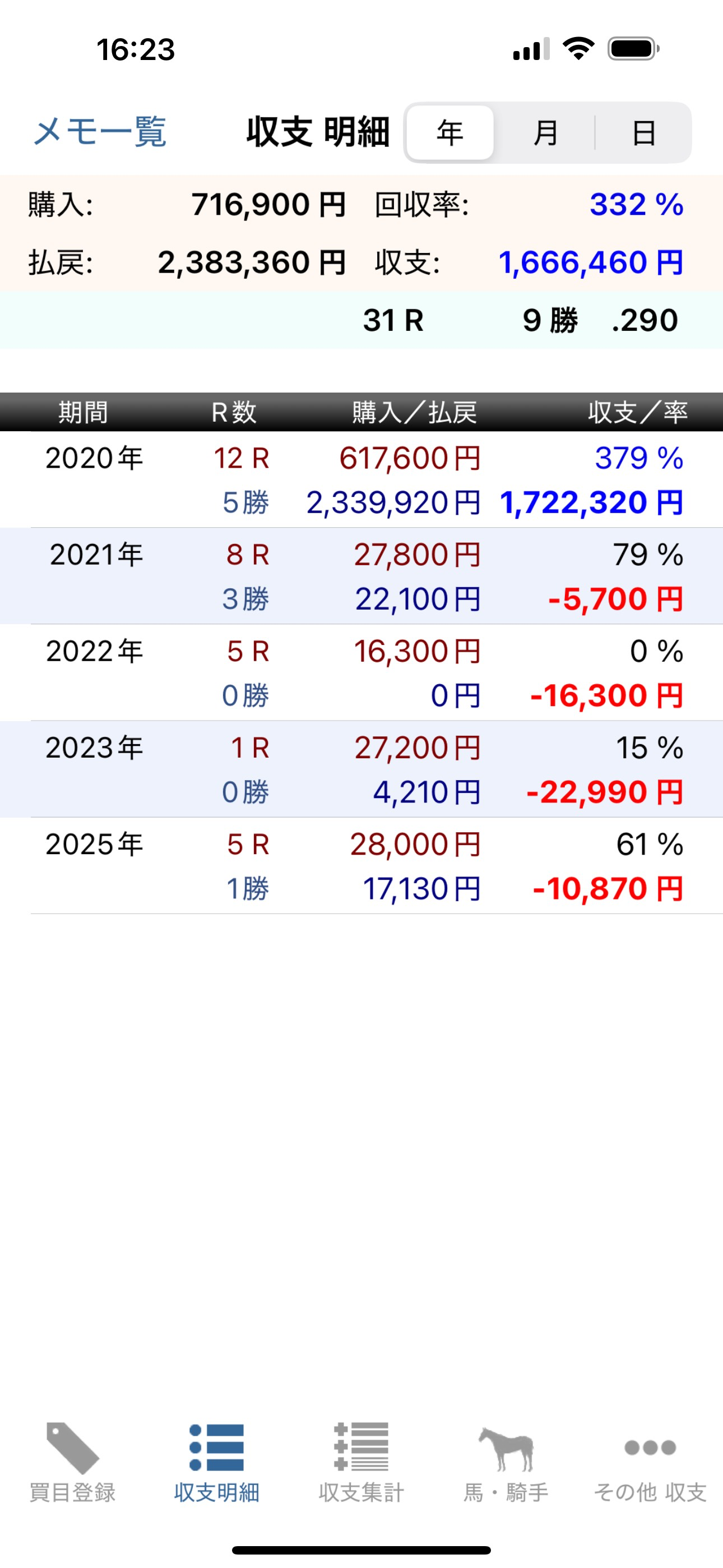Tap the 回収率 332% value
The height and width of the screenshot is (1568, 723).
pyautogui.click(x=637, y=205)
